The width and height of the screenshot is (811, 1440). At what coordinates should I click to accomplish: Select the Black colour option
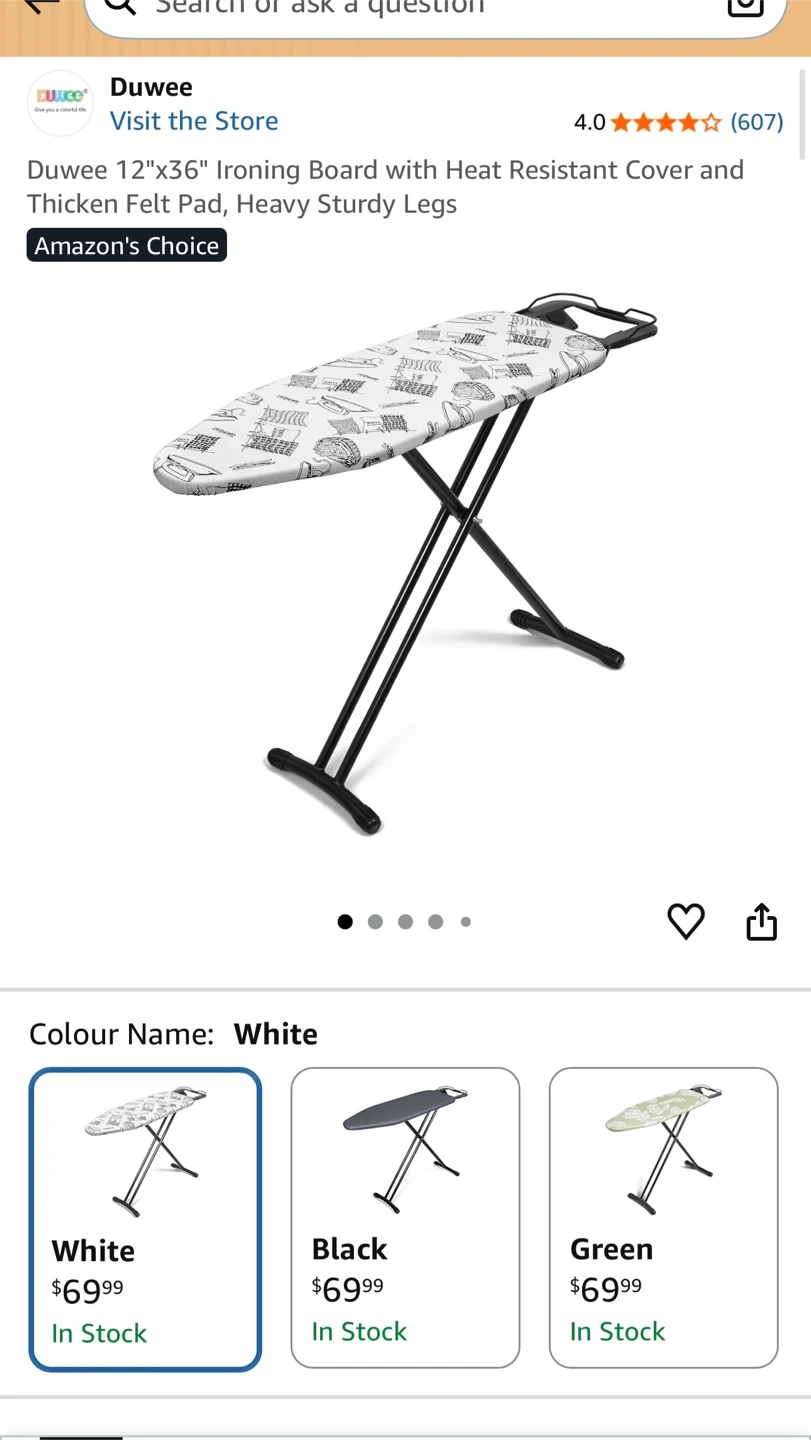coord(405,1217)
